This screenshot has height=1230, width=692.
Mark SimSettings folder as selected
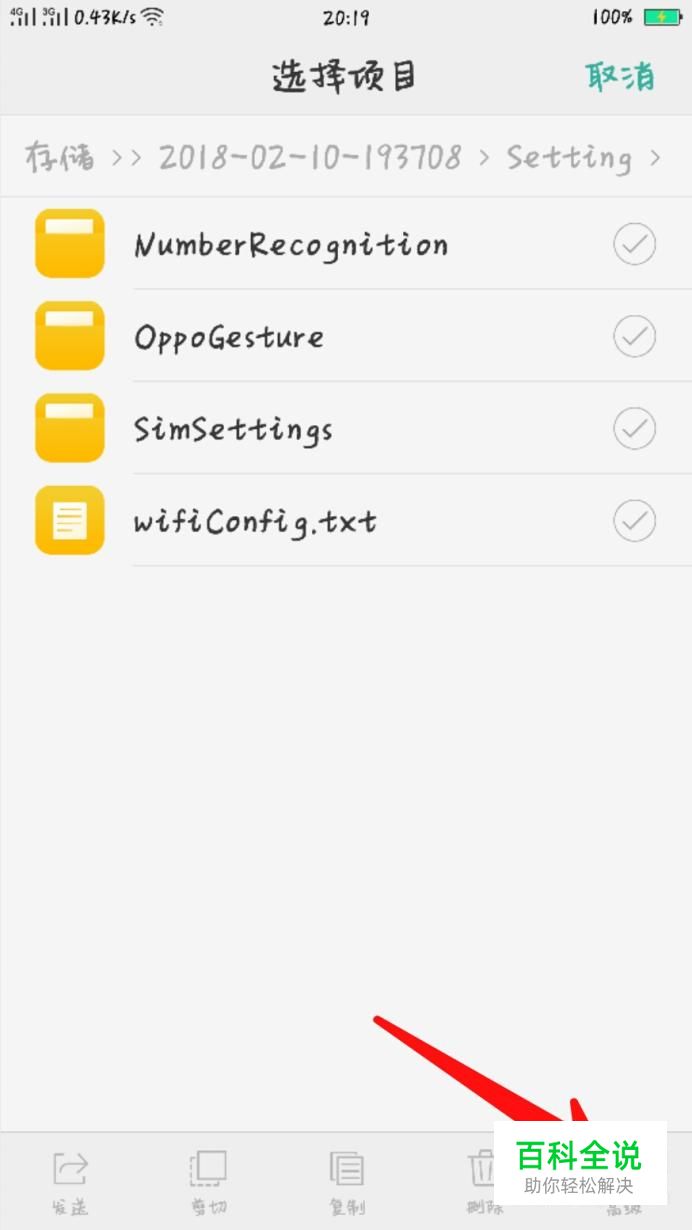(x=634, y=429)
